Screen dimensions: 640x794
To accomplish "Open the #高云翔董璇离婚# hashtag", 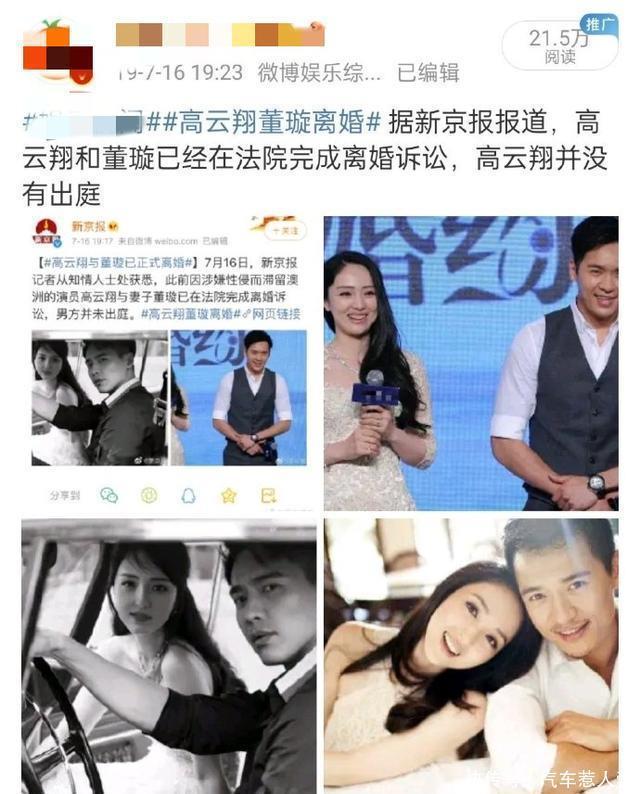I will tap(264, 124).
